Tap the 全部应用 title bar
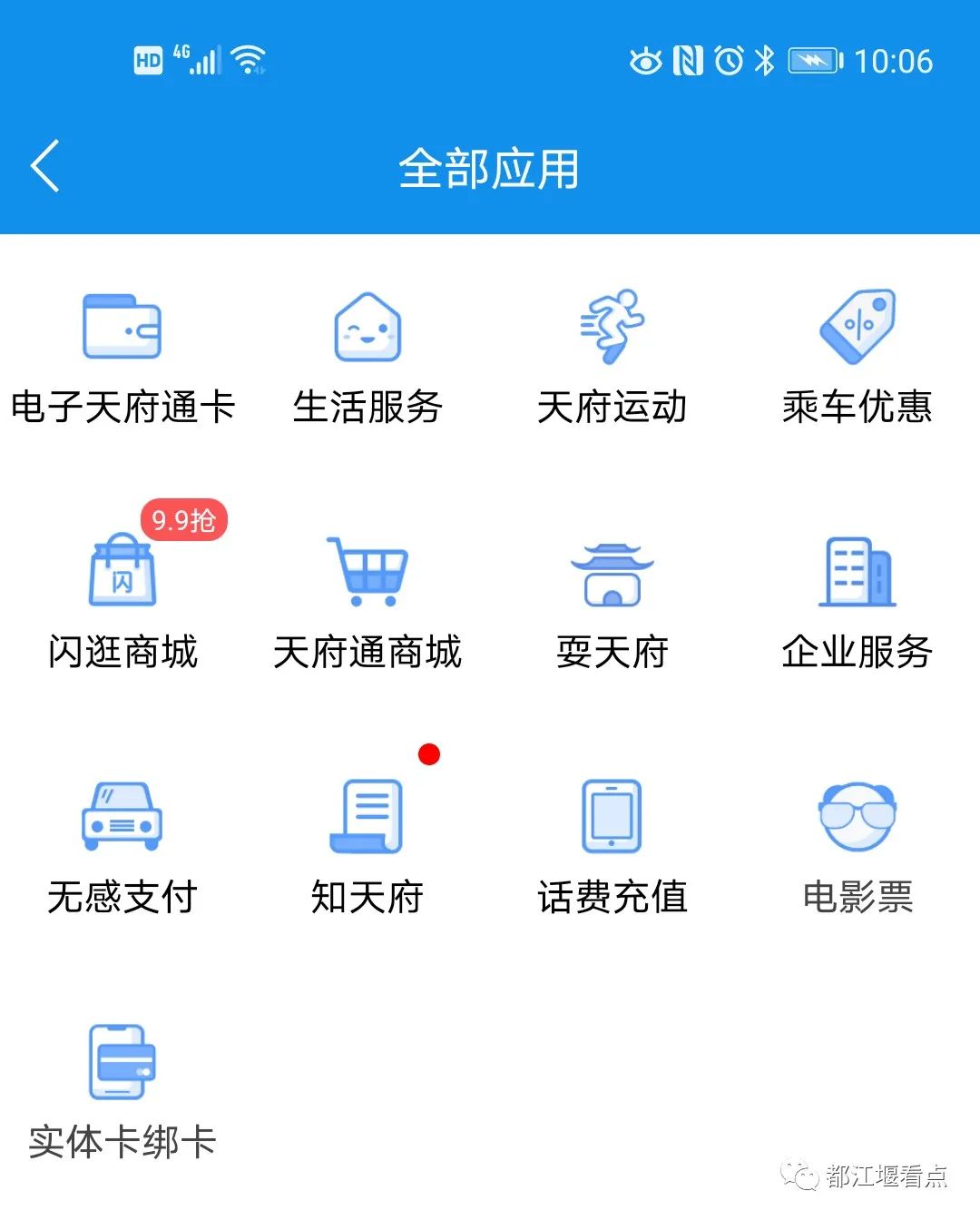980x1220 pixels. click(490, 169)
